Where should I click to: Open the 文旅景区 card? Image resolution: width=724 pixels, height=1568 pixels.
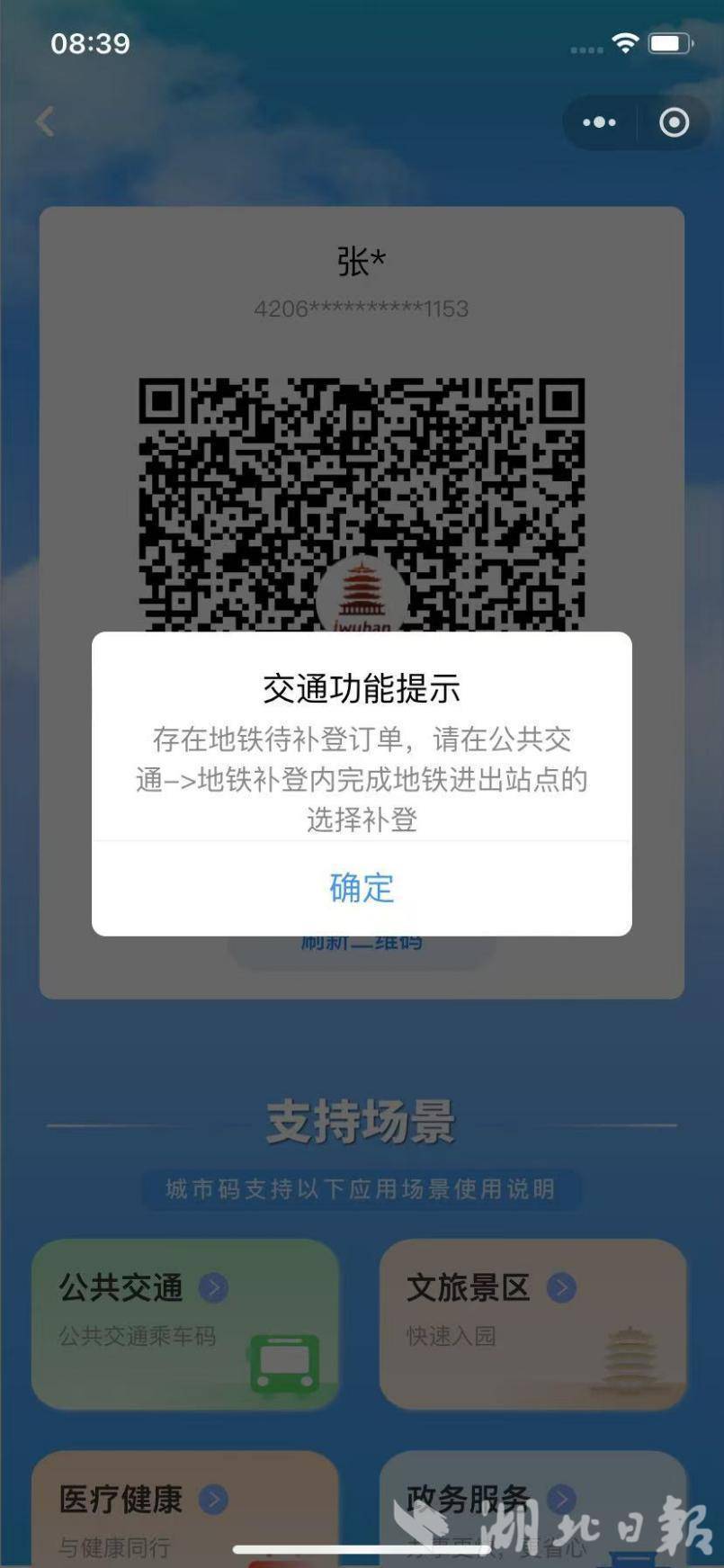(x=532, y=1322)
